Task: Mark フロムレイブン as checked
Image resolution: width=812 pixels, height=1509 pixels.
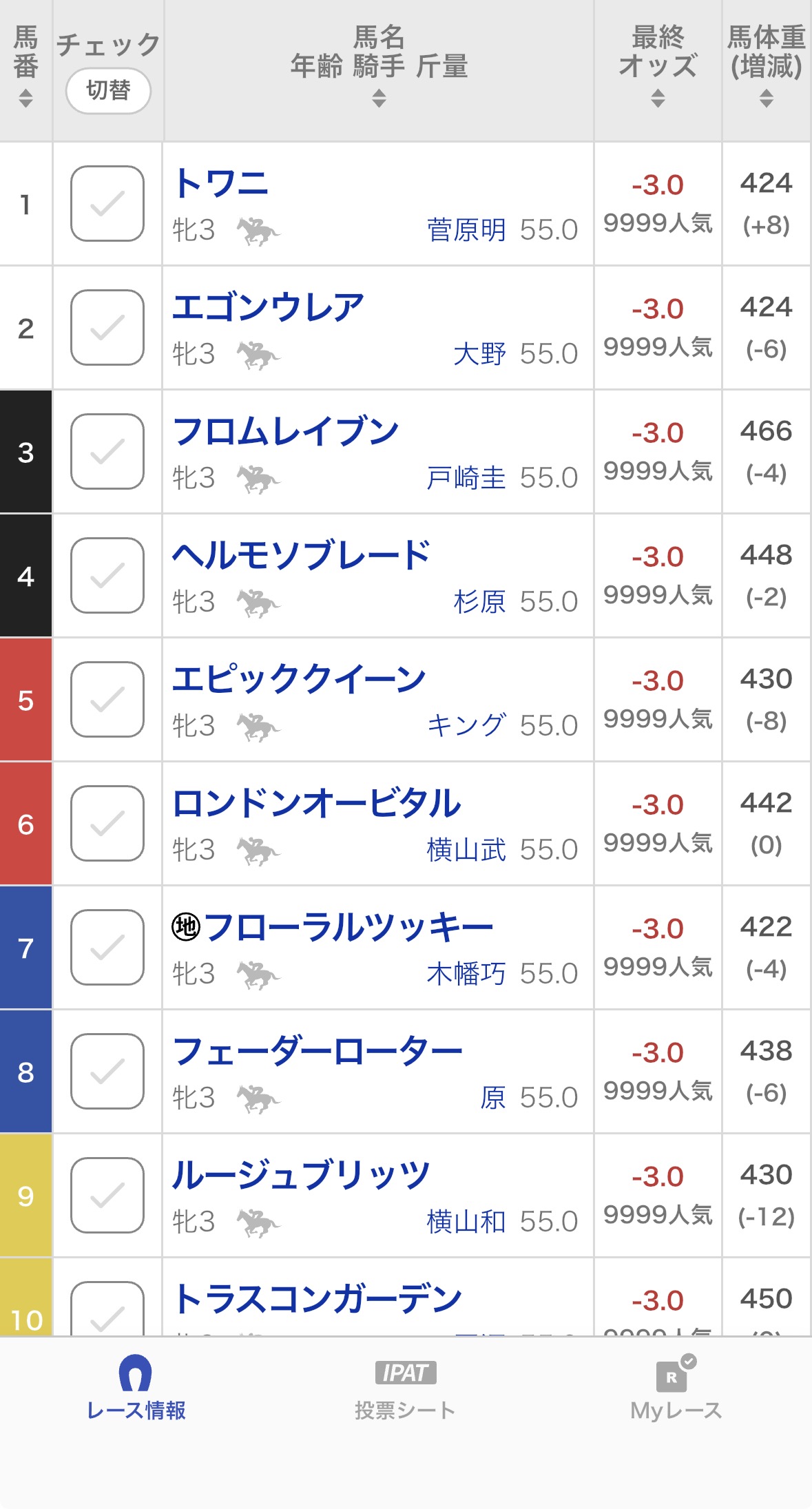Action: (107, 452)
